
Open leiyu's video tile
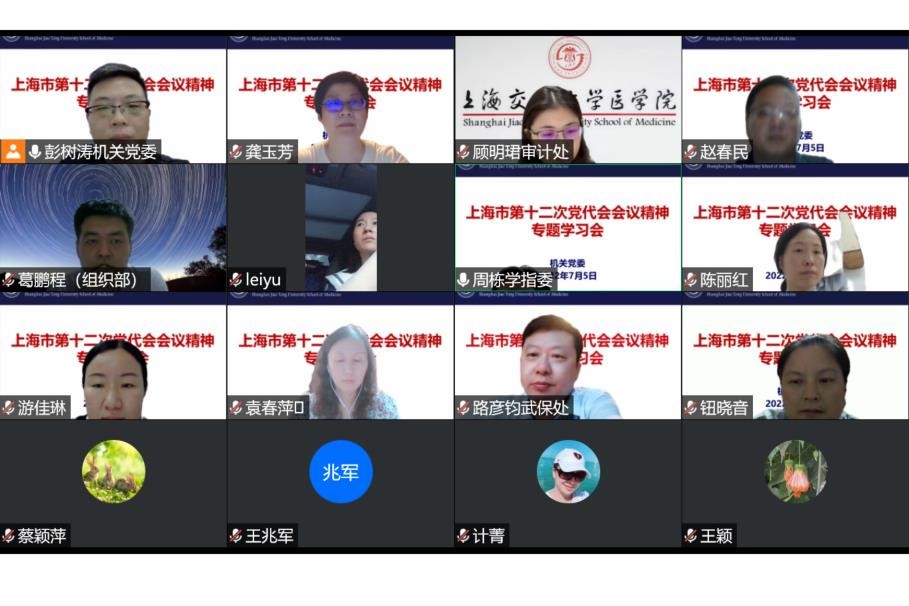coord(340,228)
